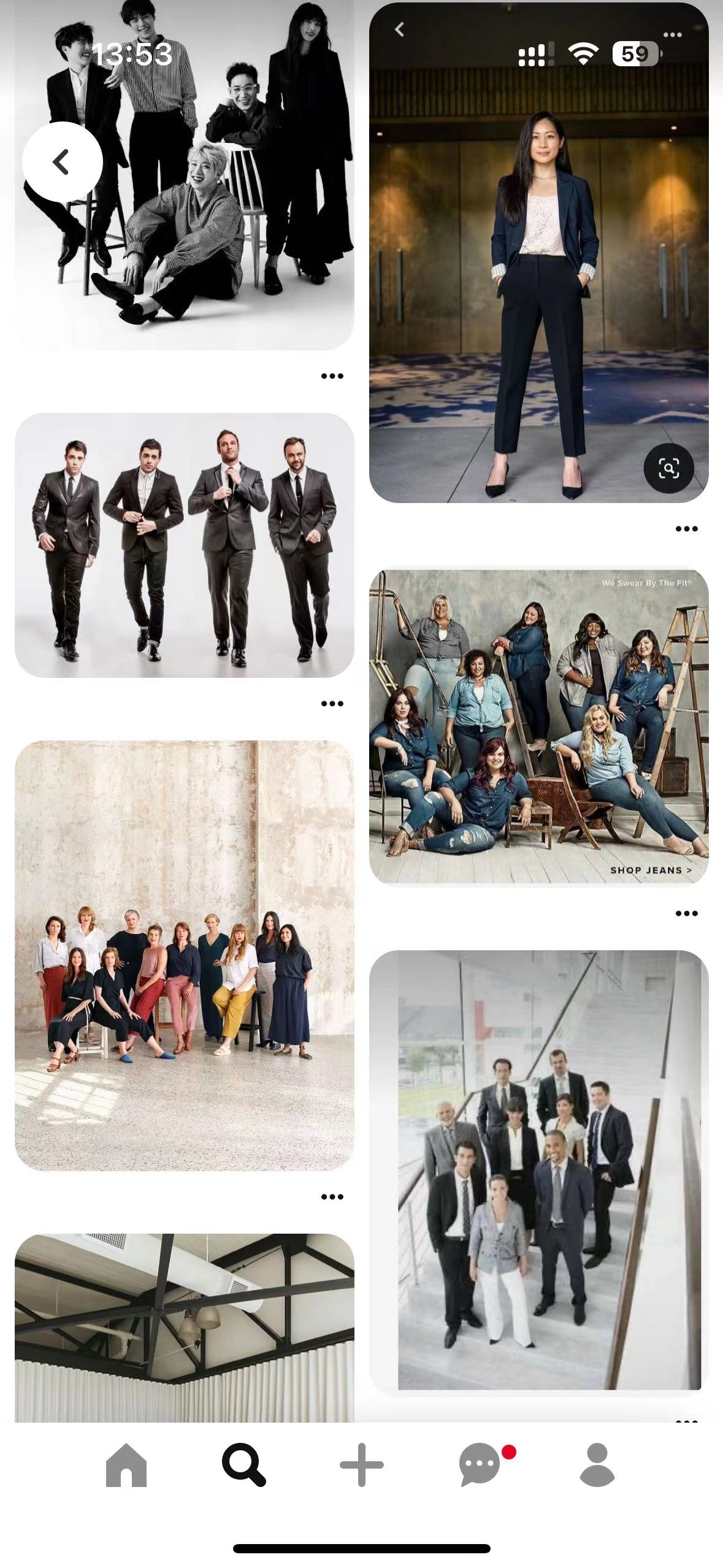
Task: Create a new pin with the plus tab
Action: tap(361, 1465)
